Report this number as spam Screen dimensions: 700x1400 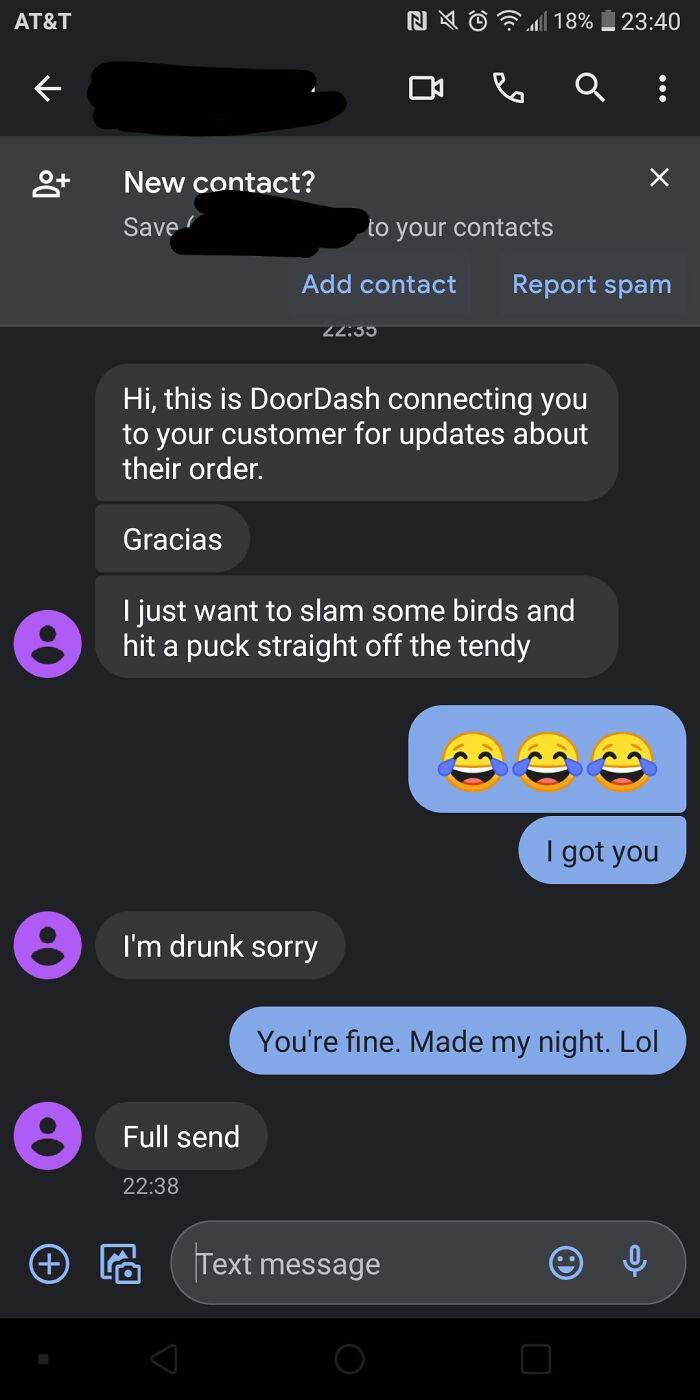click(x=591, y=284)
